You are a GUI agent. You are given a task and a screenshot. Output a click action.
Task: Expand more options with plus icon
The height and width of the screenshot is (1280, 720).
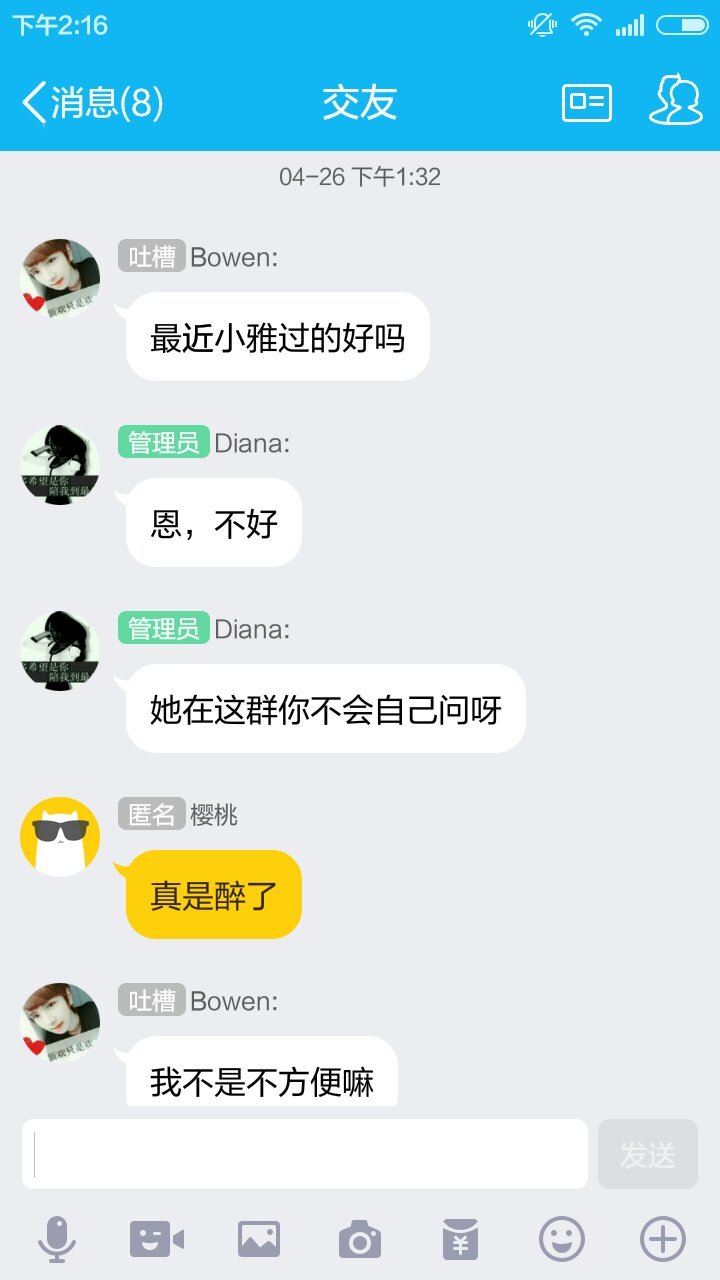662,1240
